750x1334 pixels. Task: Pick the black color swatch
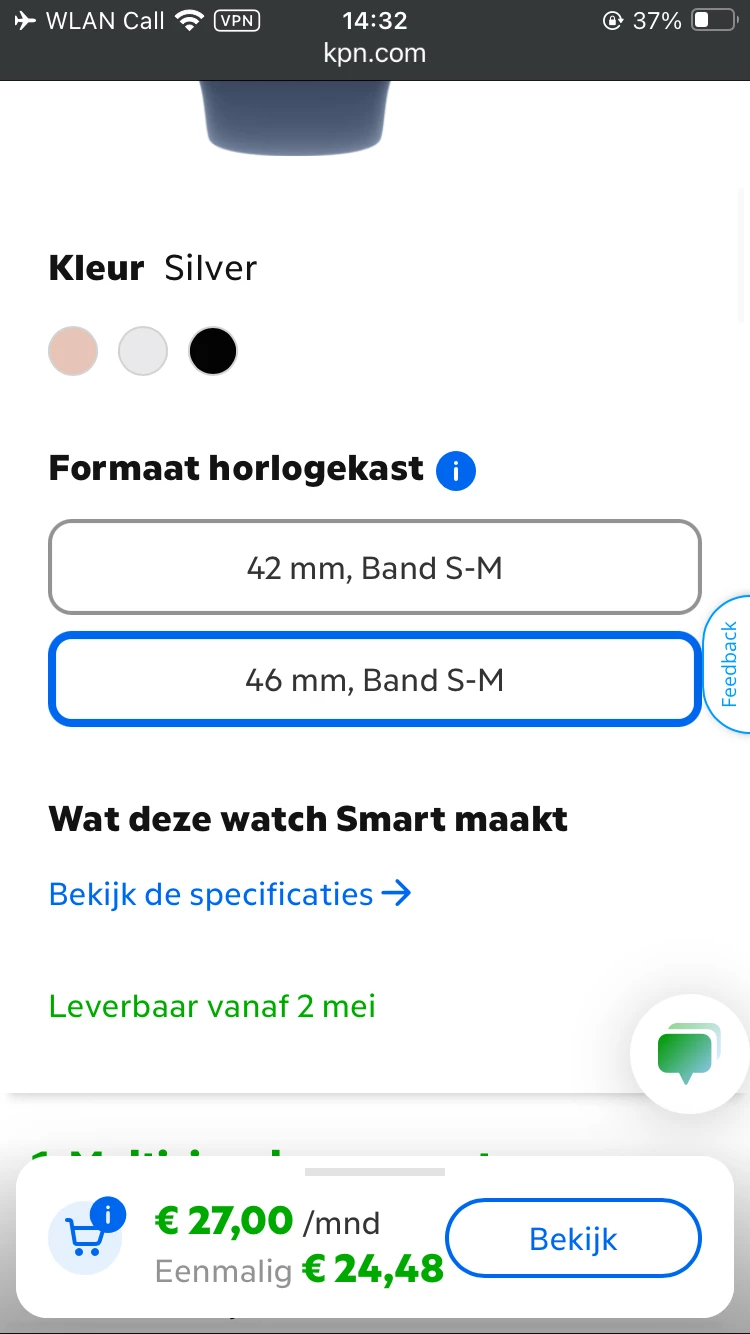[x=213, y=351]
